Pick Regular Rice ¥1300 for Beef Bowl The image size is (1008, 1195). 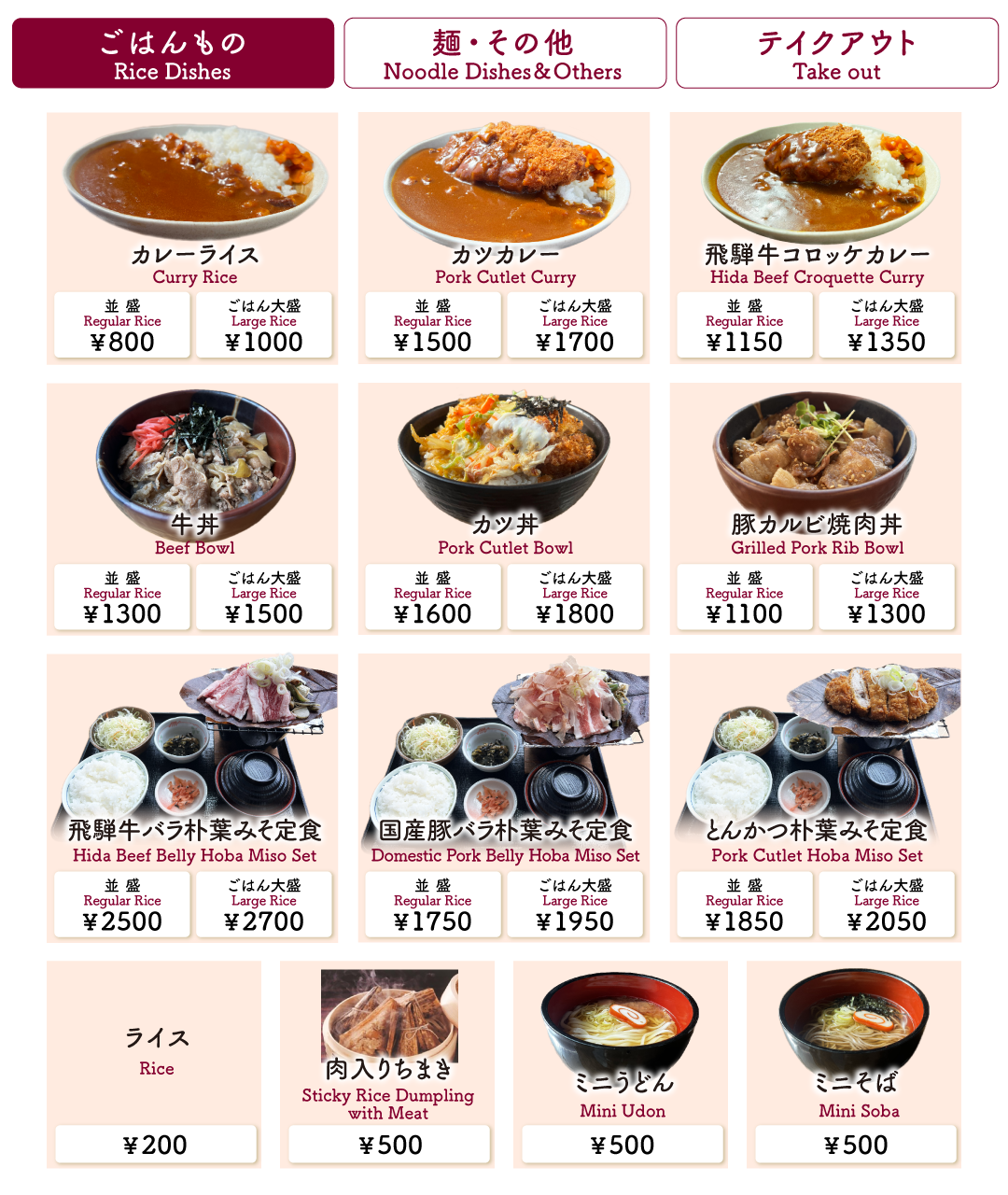point(121,597)
